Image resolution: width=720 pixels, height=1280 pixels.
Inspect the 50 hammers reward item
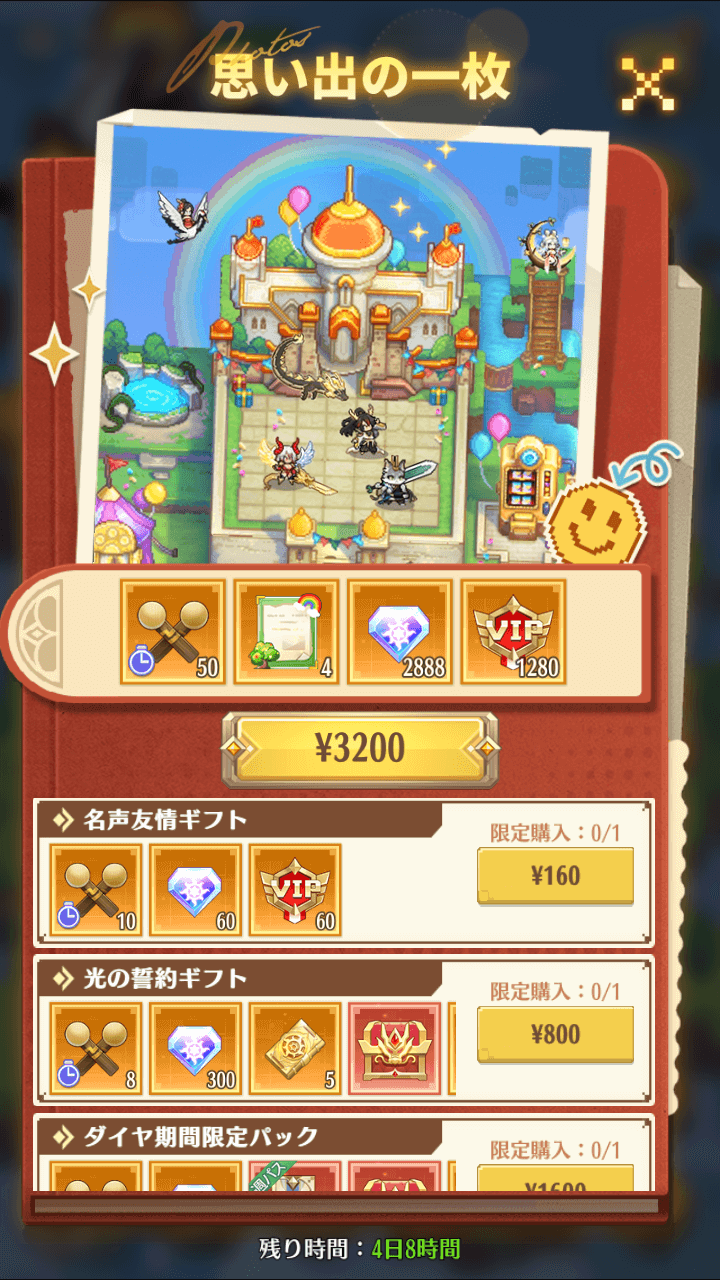click(173, 632)
